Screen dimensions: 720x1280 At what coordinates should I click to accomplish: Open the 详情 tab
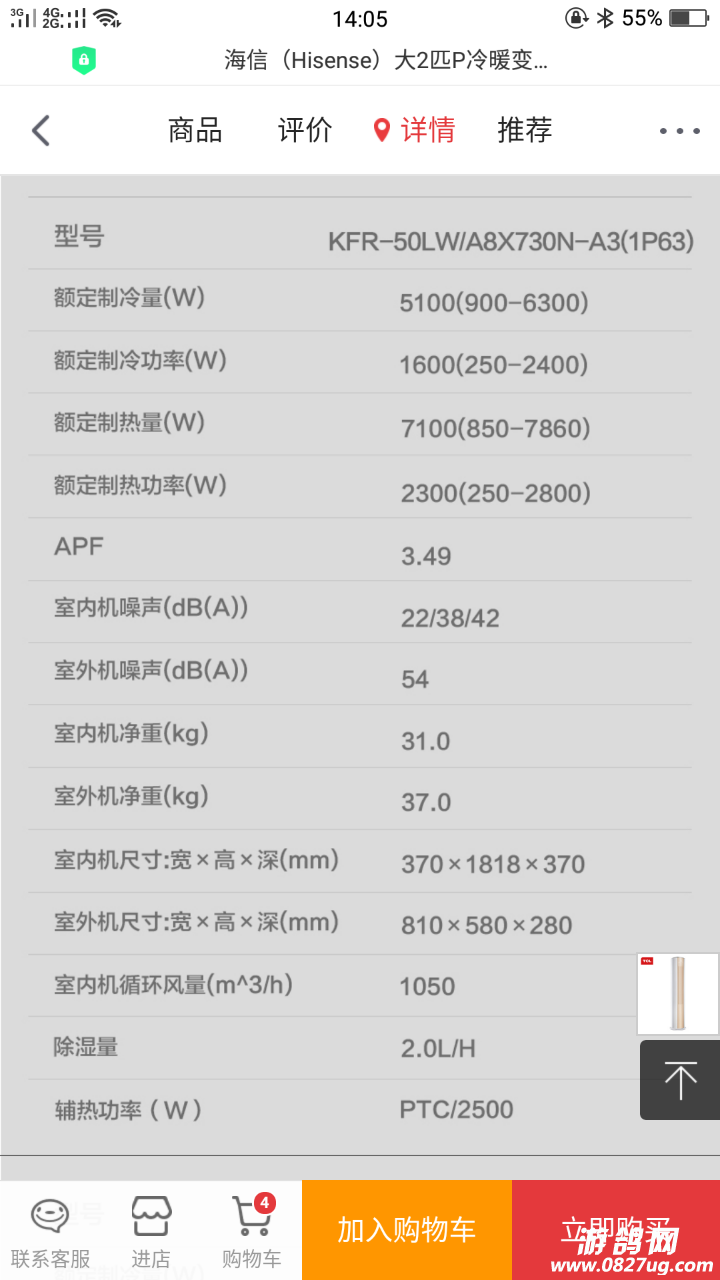click(x=415, y=130)
